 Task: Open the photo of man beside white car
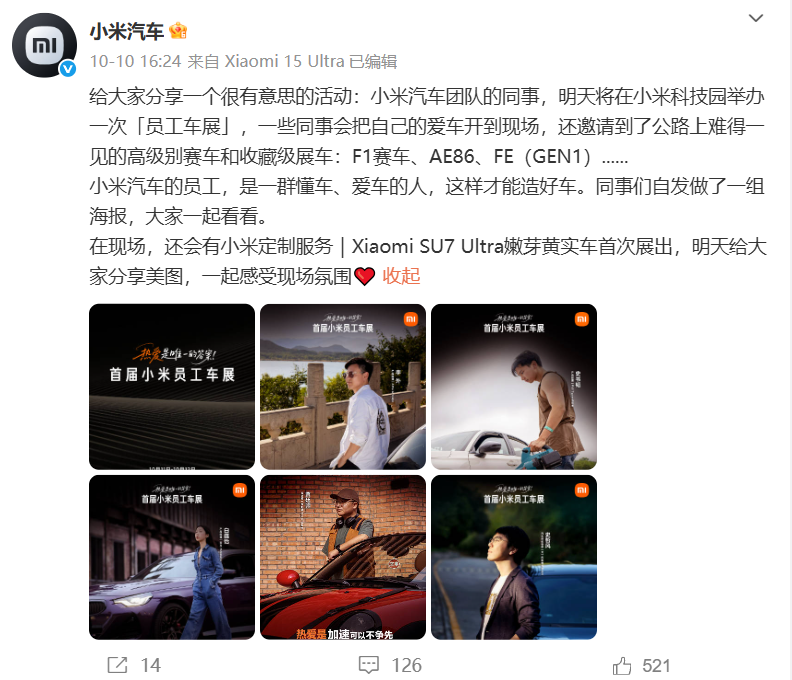click(513, 386)
